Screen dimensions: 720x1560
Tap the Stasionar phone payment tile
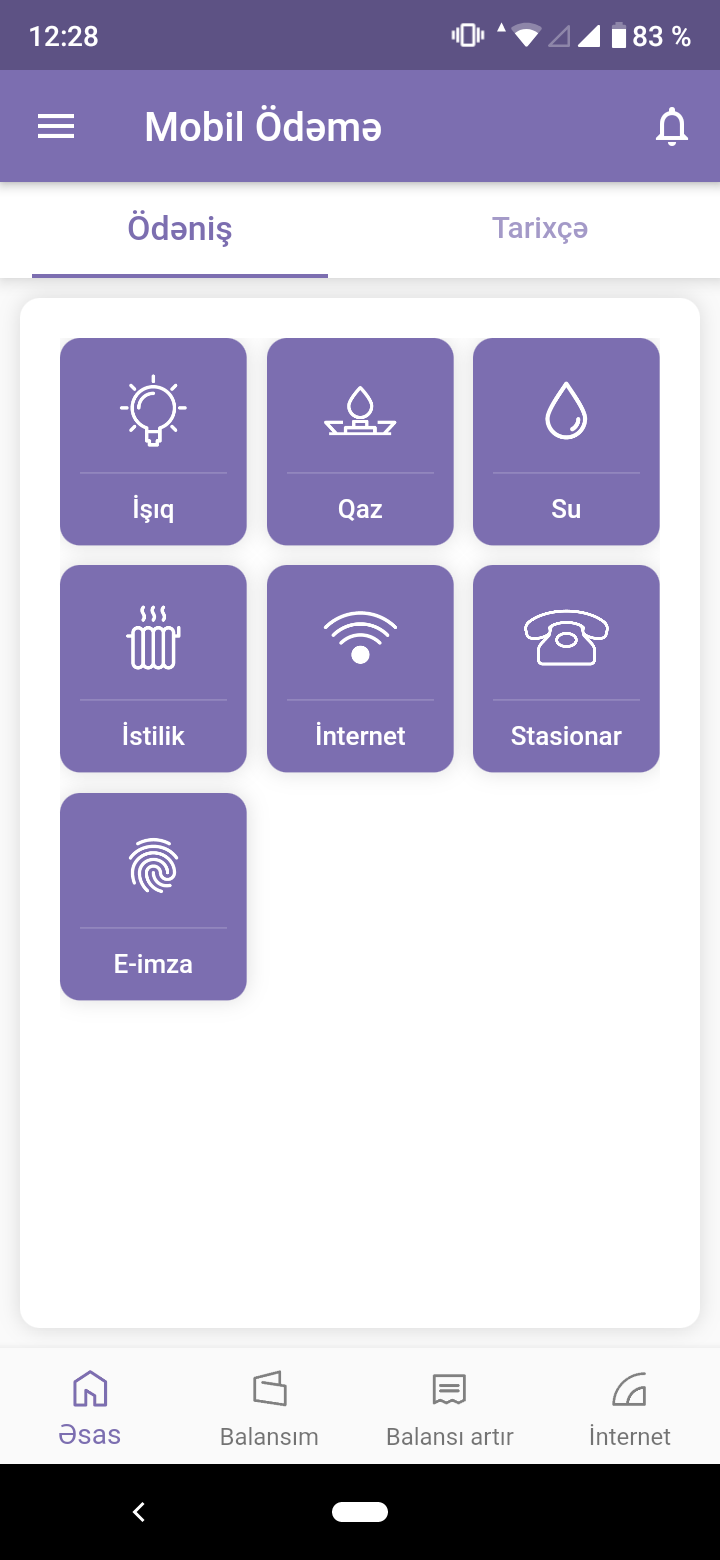pyautogui.click(x=566, y=668)
